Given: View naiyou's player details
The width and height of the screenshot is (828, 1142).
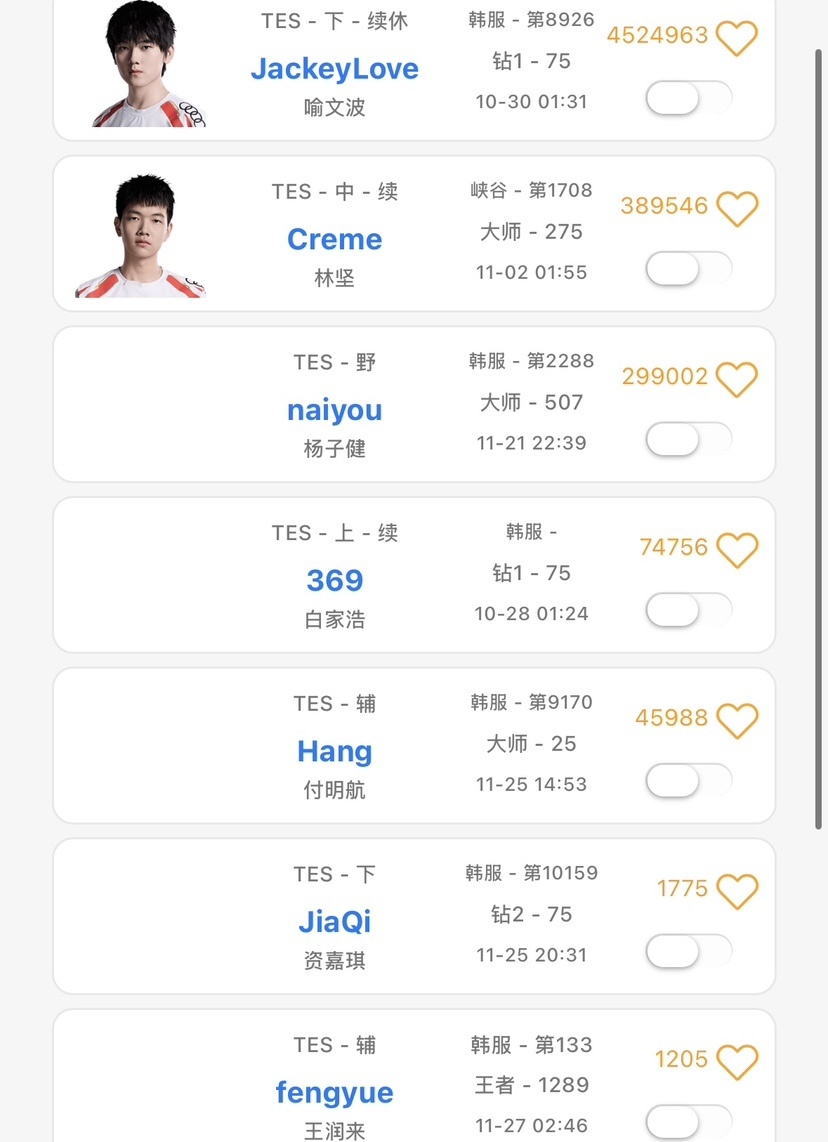Looking at the screenshot, I should (334, 411).
